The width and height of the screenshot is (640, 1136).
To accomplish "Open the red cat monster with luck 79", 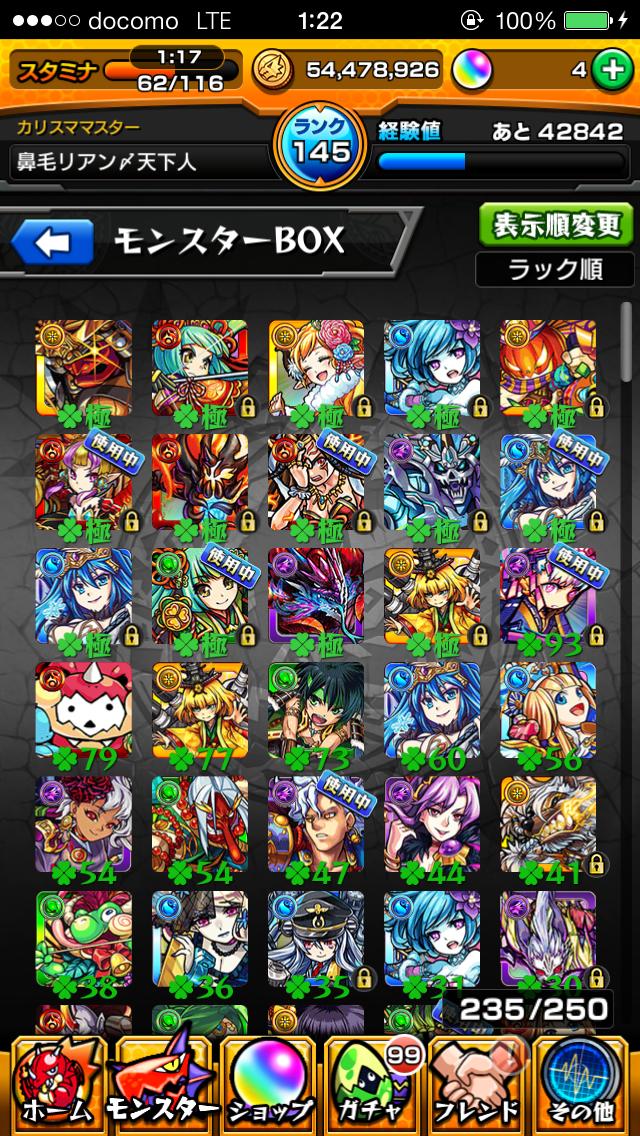I will click(84, 710).
